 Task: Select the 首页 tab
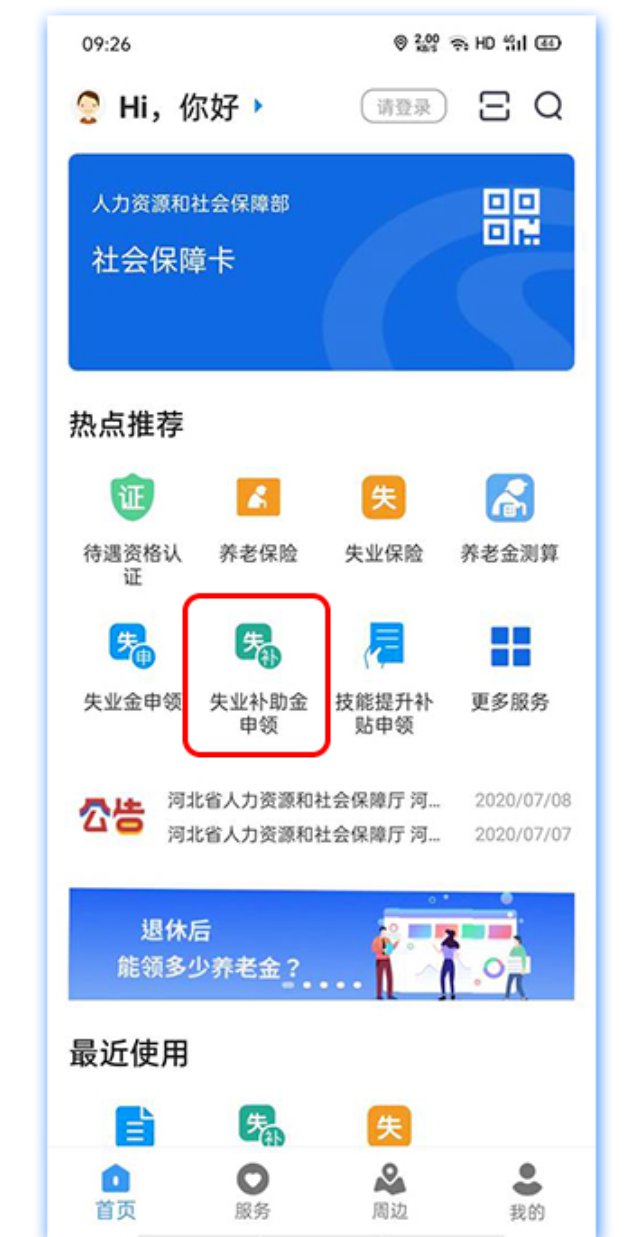tap(115, 1192)
